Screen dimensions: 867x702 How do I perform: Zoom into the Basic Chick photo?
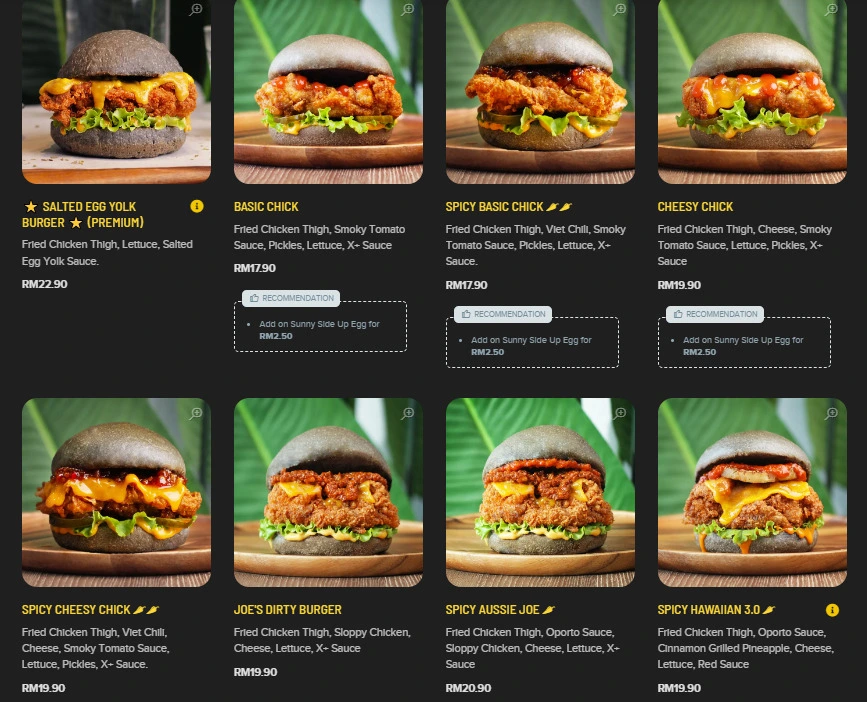[408, 10]
